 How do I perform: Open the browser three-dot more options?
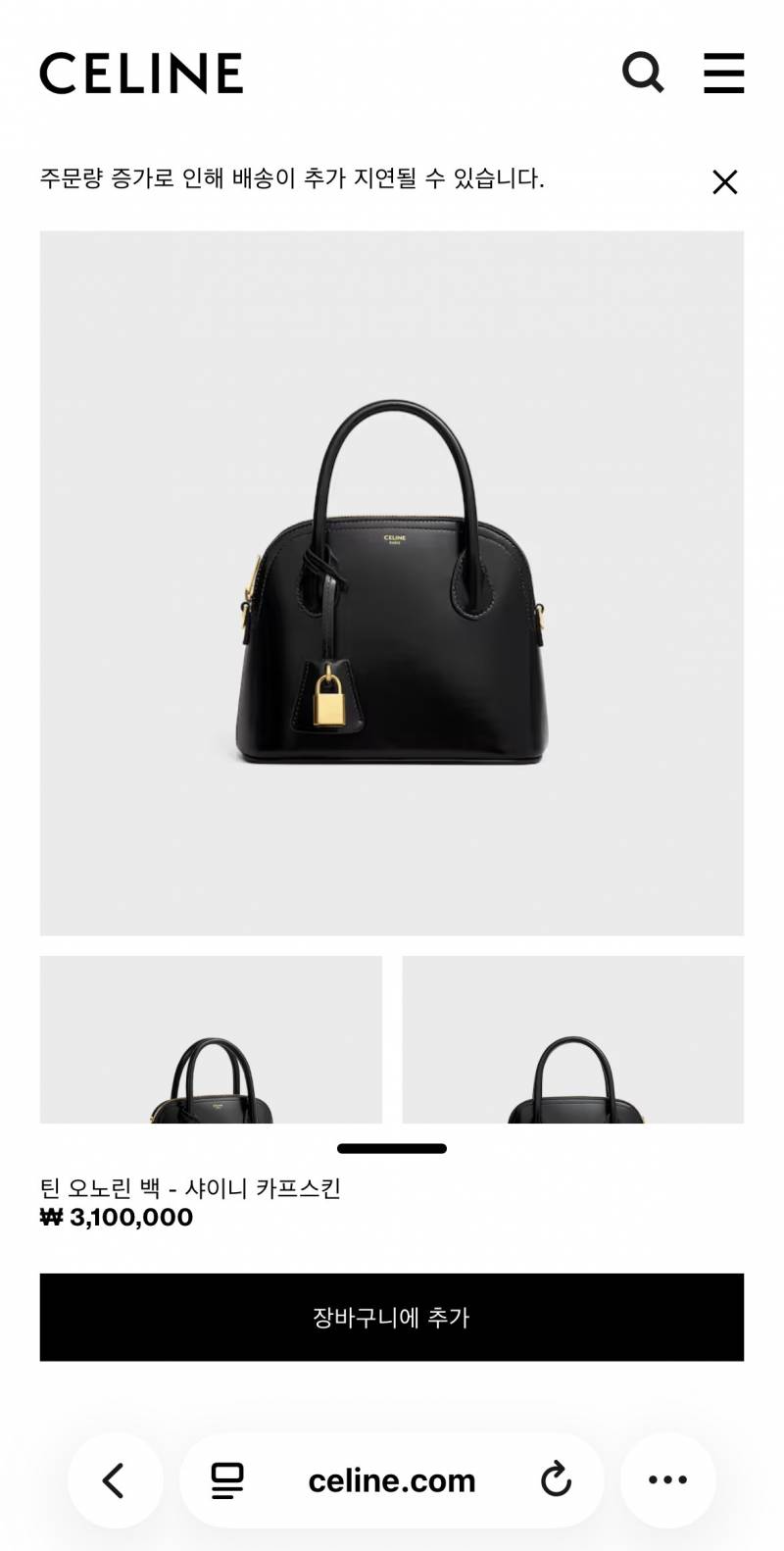pos(667,1480)
